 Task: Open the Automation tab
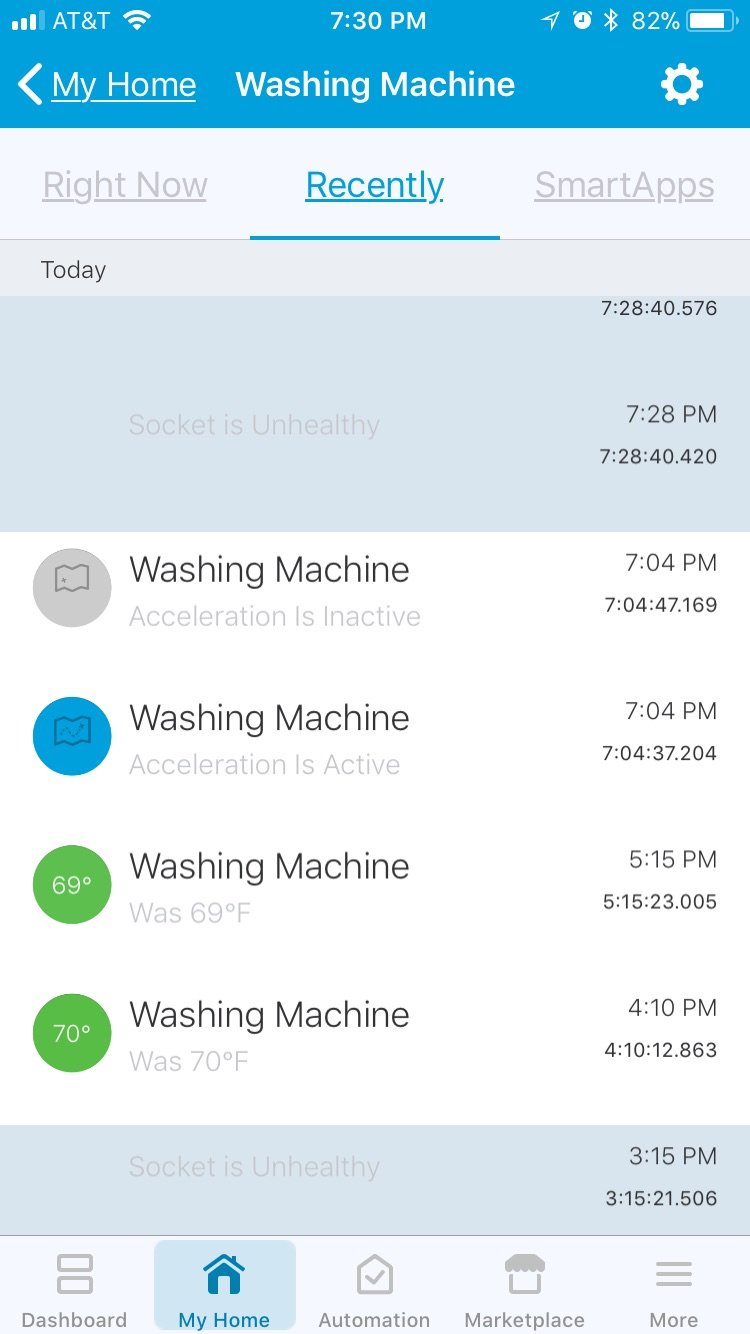point(374,1289)
